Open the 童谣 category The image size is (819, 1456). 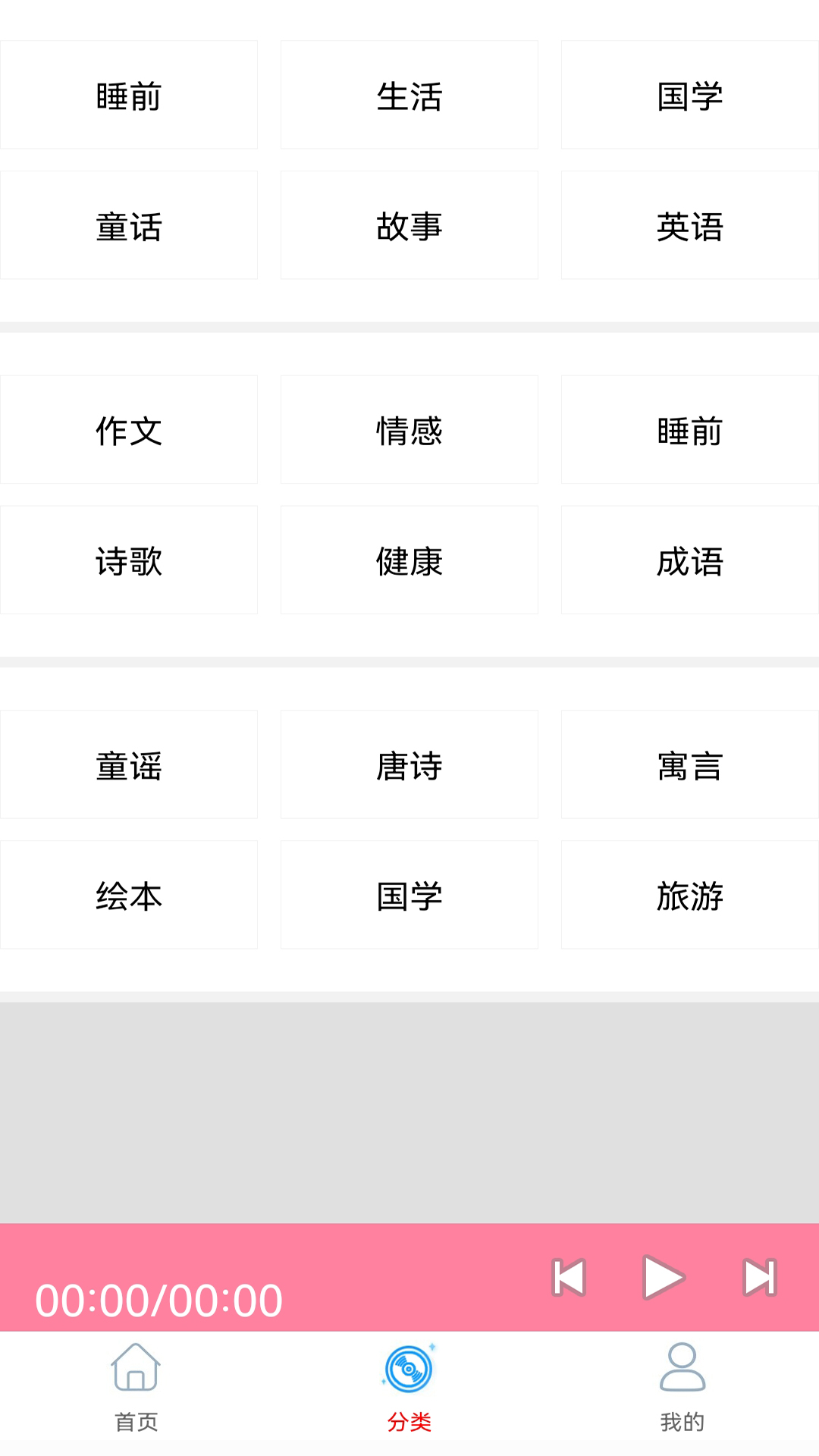click(129, 765)
